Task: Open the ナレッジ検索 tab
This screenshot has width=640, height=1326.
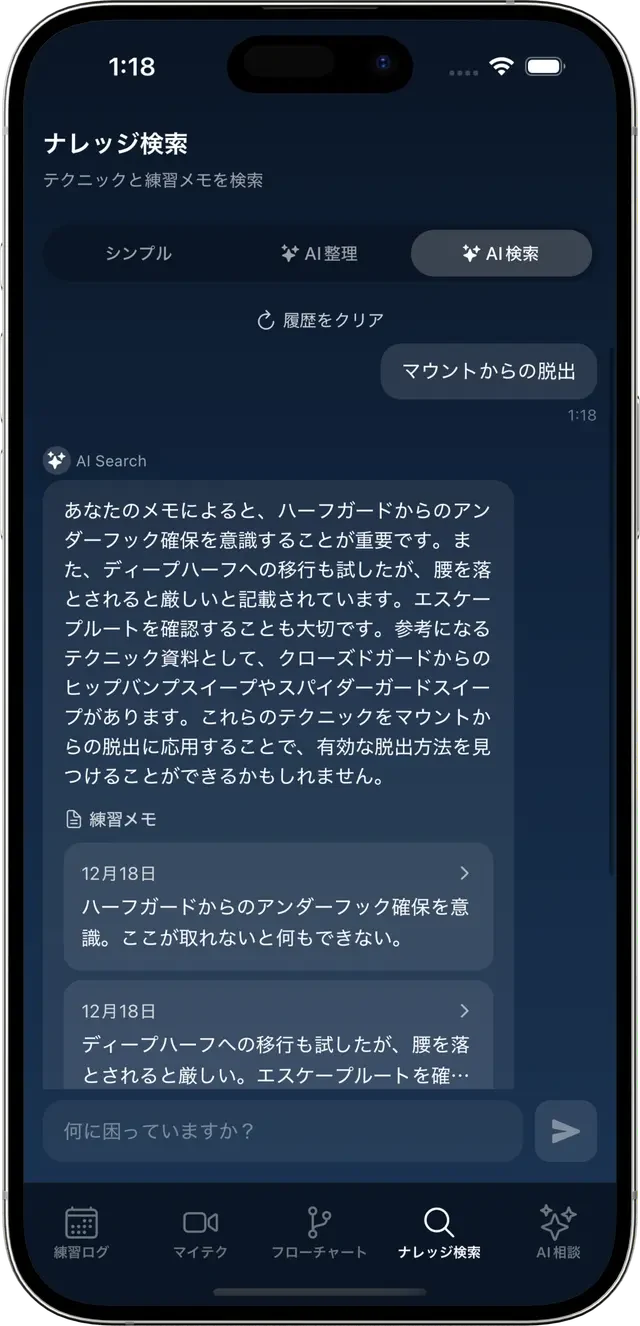Action: point(438,1232)
